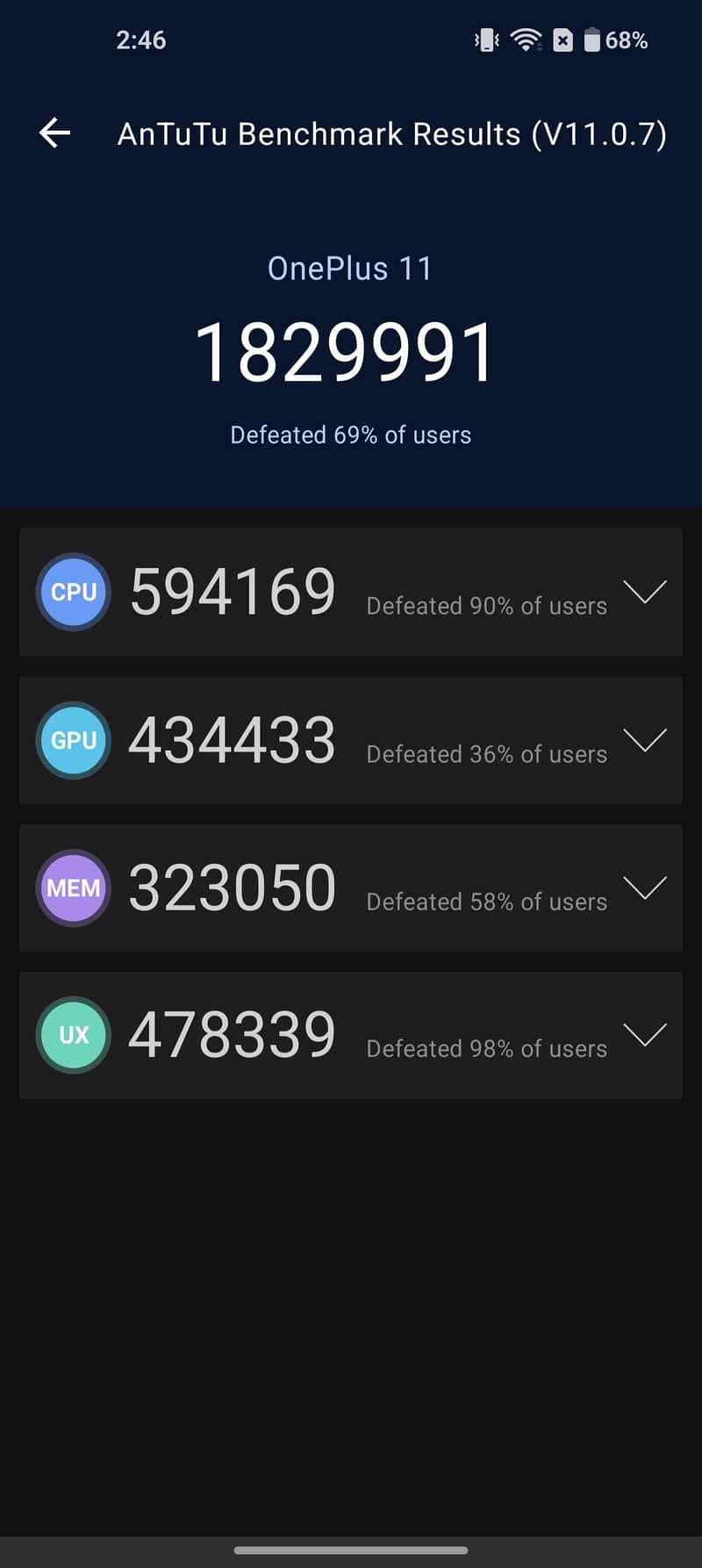Go back using the back arrow
702x1568 pixels.
(54, 133)
